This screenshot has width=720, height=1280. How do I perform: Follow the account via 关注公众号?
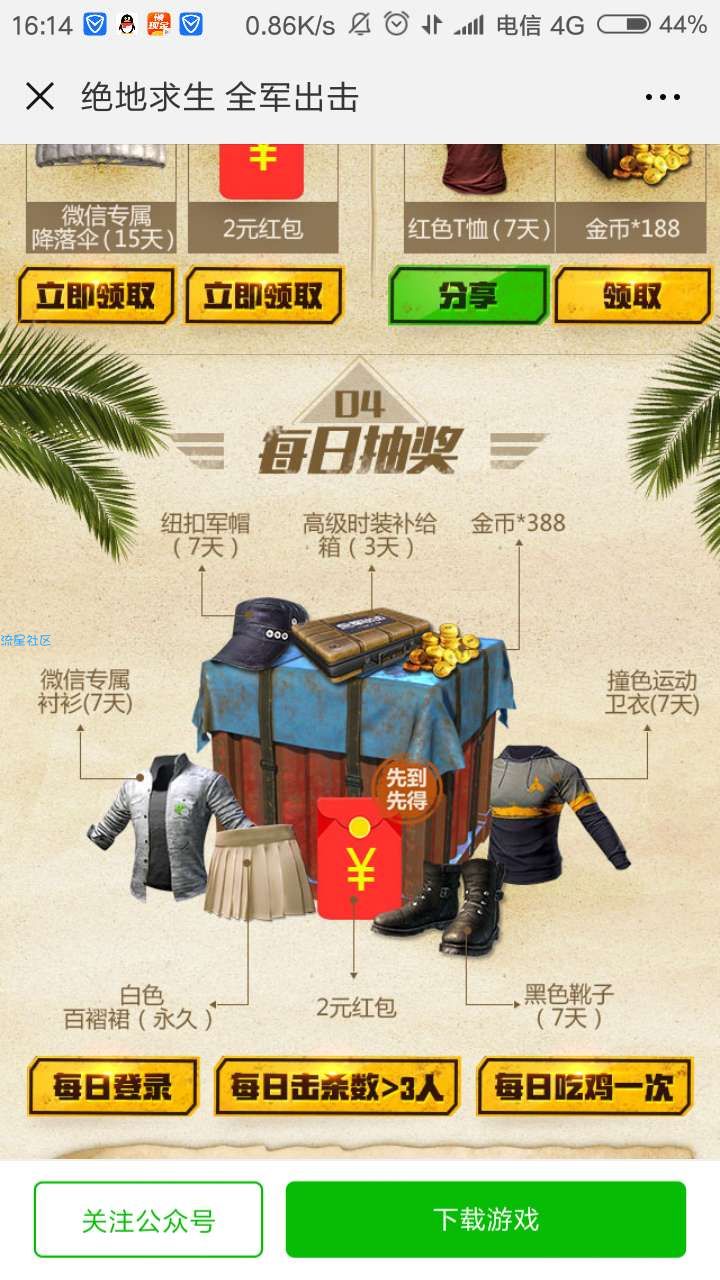[x=148, y=1220]
